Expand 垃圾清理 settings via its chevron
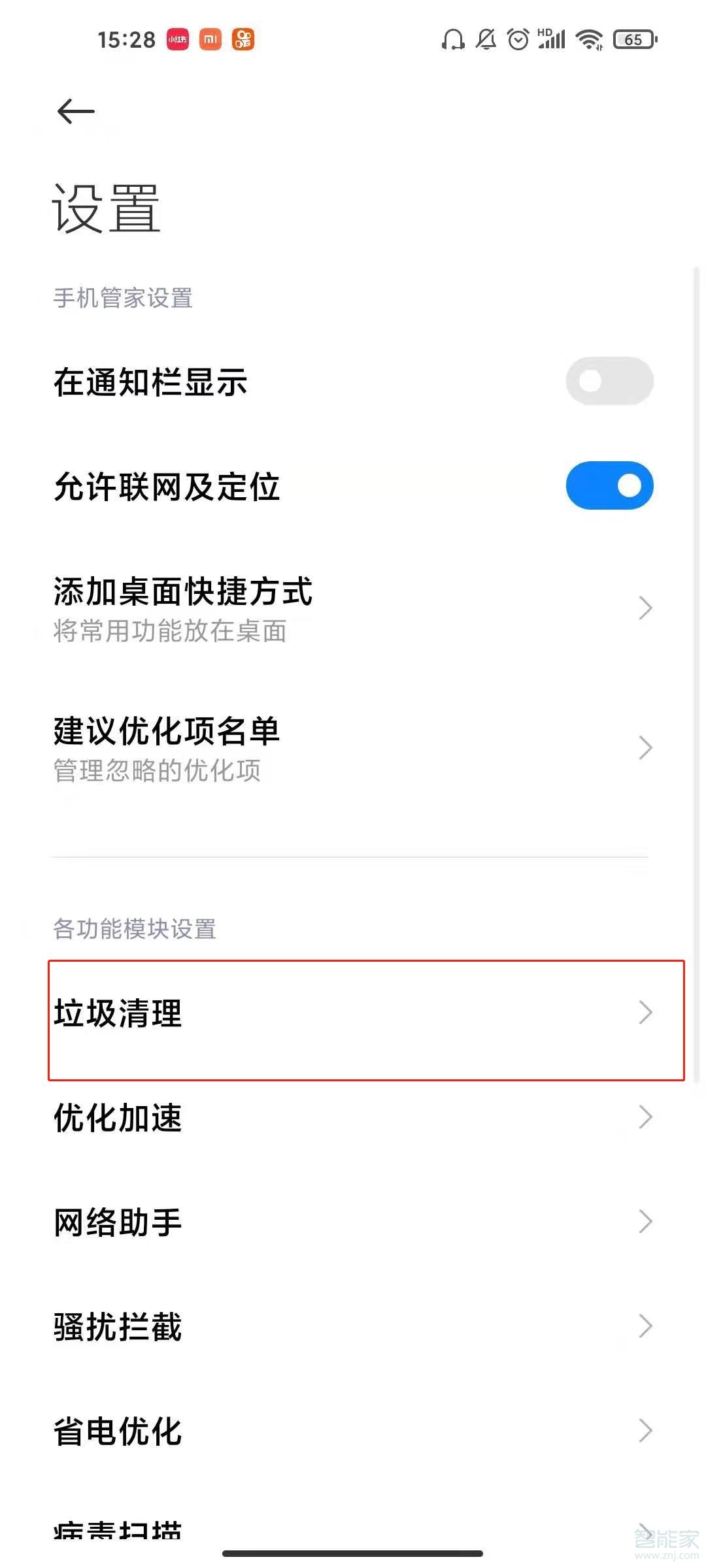706x1568 pixels. click(x=646, y=1013)
